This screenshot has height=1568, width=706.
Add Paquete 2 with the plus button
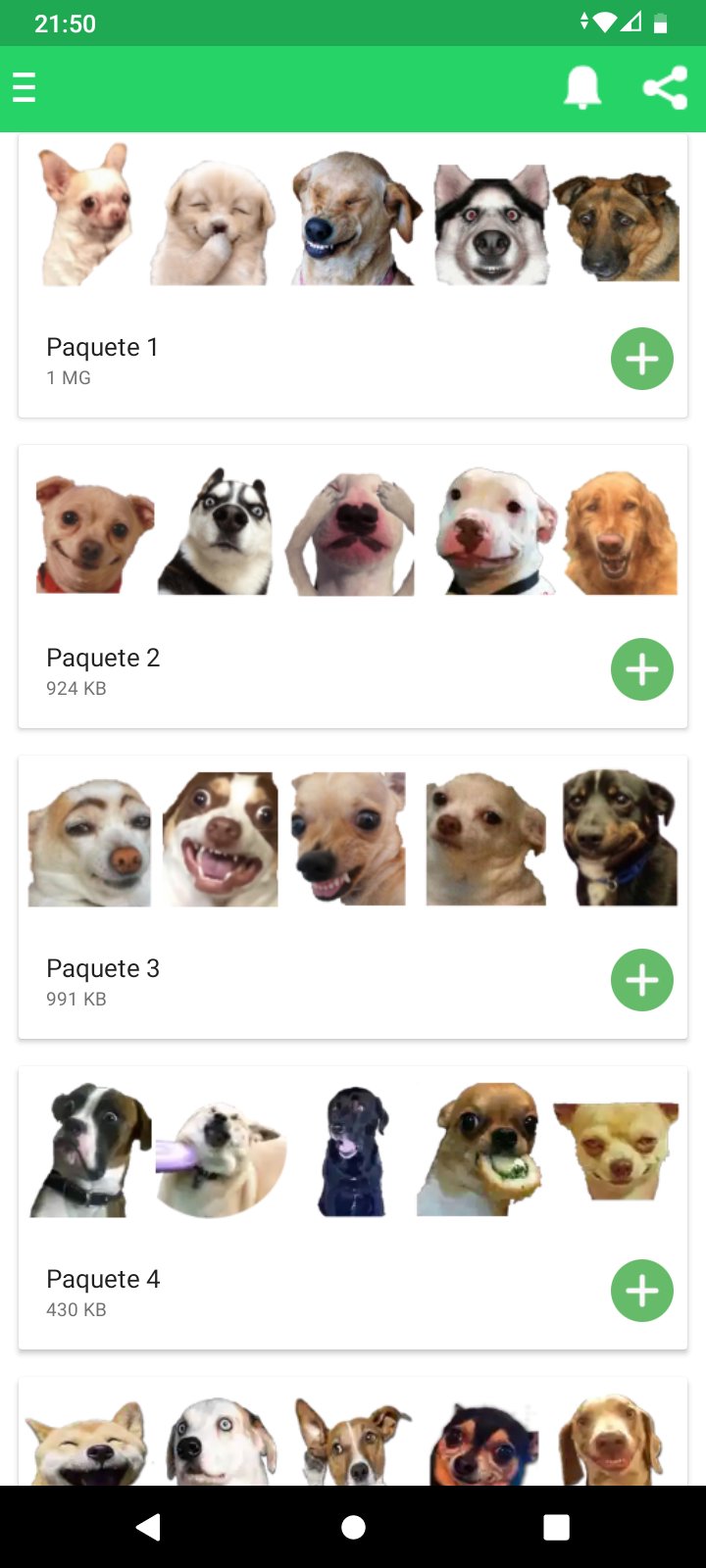pos(641,669)
